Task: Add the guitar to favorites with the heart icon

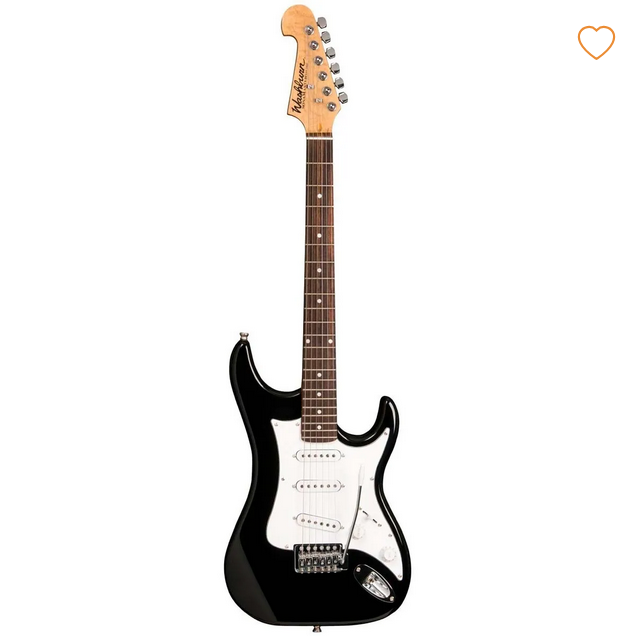Action: coord(596,42)
